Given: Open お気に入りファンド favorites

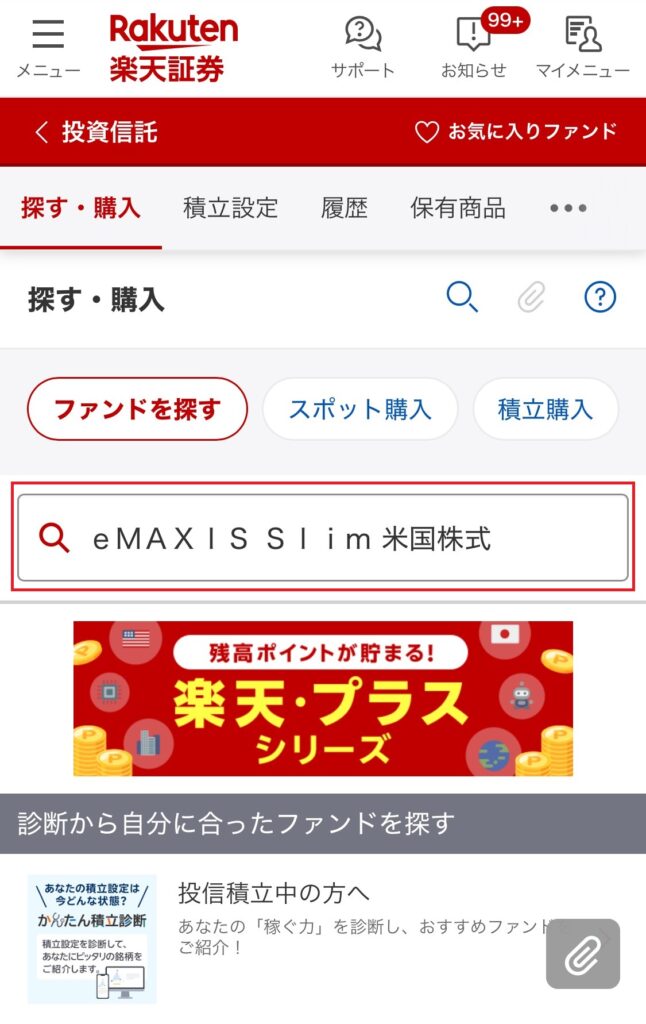Looking at the screenshot, I should tap(515, 132).
